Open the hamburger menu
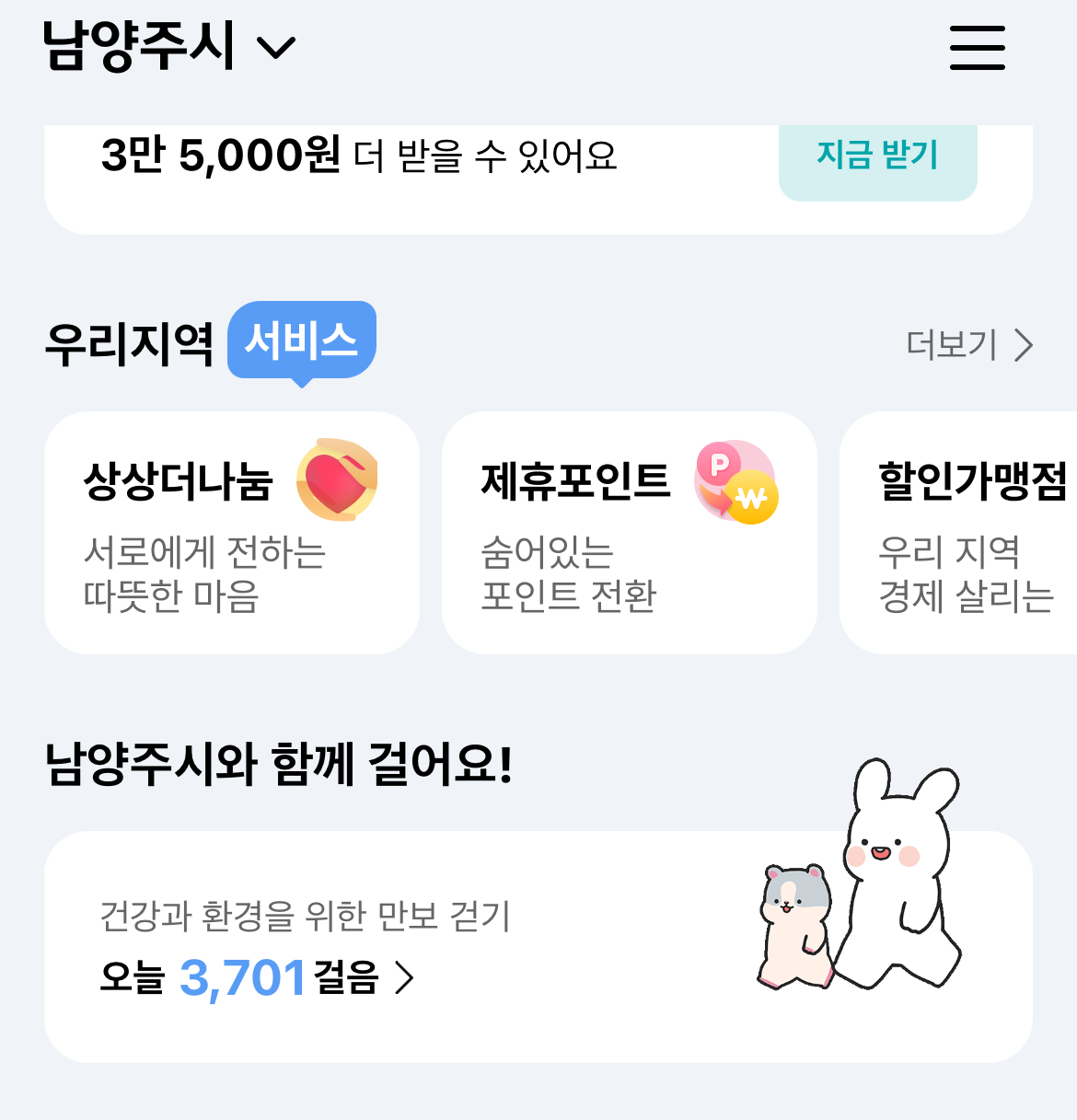This screenshot has height=1120, width=1077. 977,47
